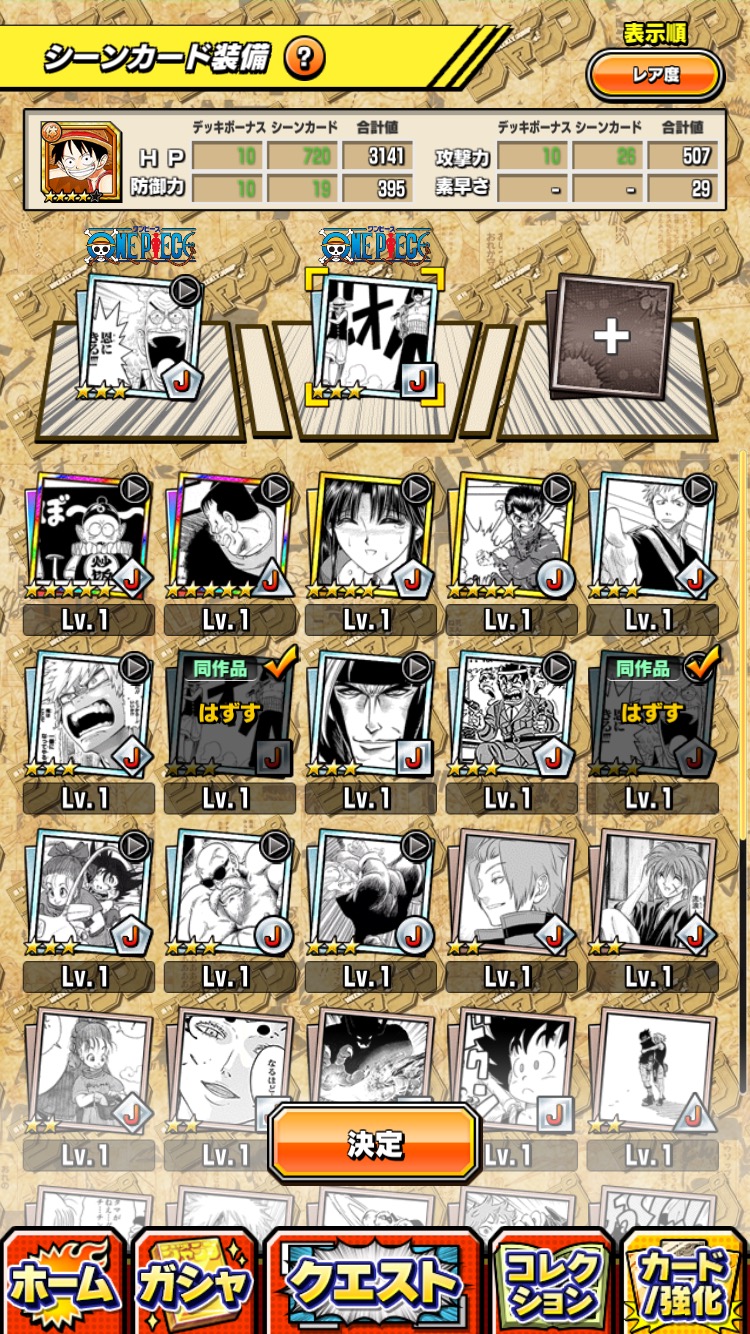Viewport: 750px width, 1334px height.
Task: Tap the empty plus card slot
Action: [x=610, y=337]
